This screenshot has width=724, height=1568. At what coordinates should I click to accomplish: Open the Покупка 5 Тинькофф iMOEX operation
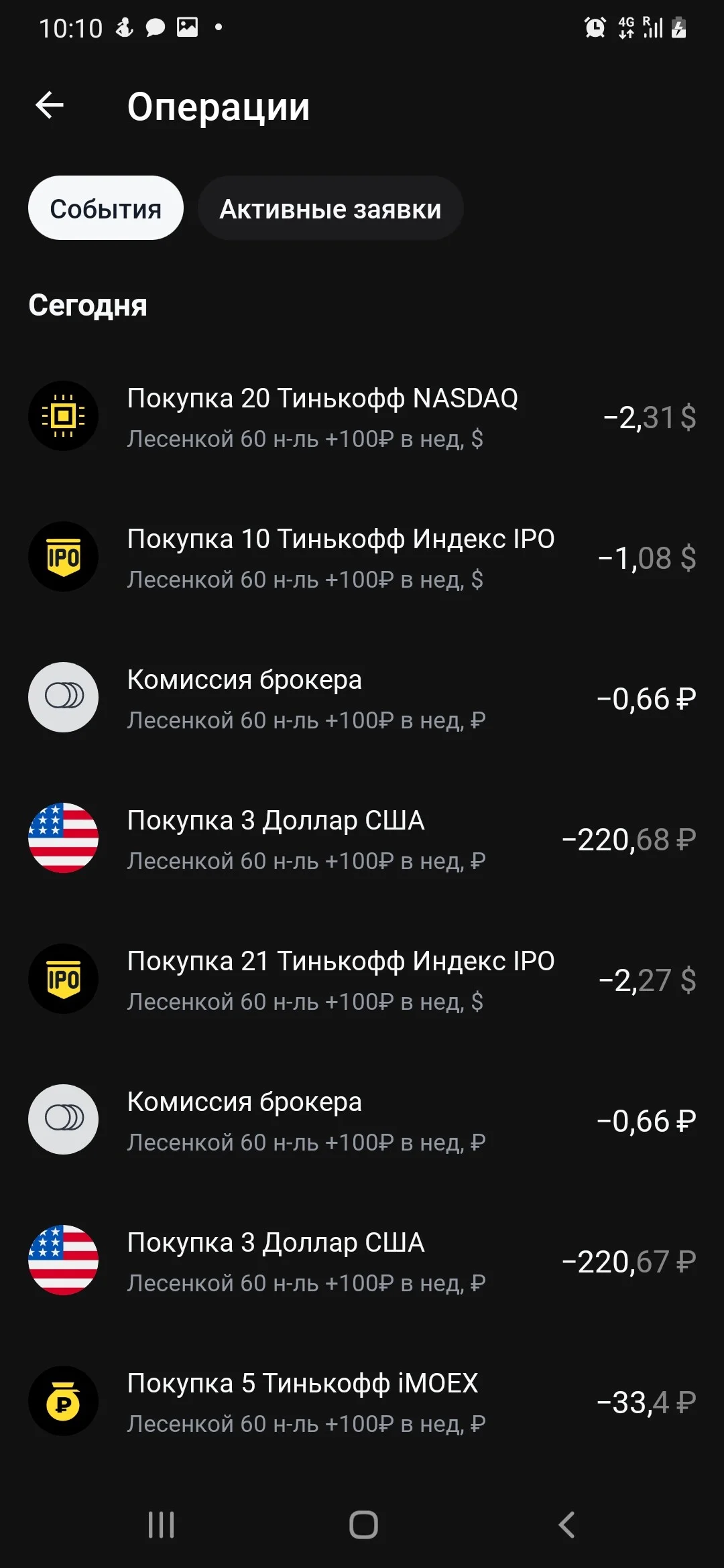pos(362,1402)
